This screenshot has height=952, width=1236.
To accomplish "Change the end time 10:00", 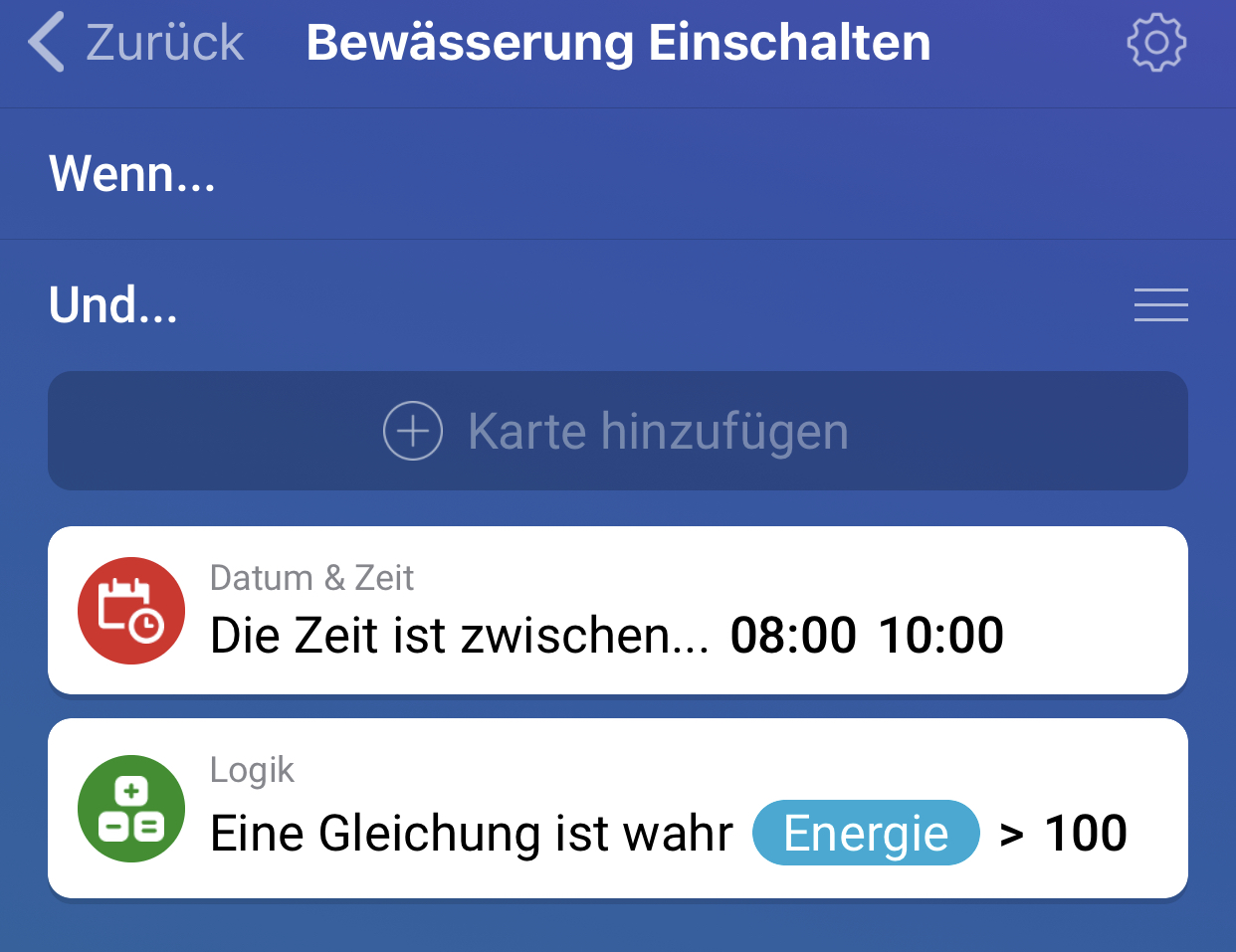I will [941, 636].
